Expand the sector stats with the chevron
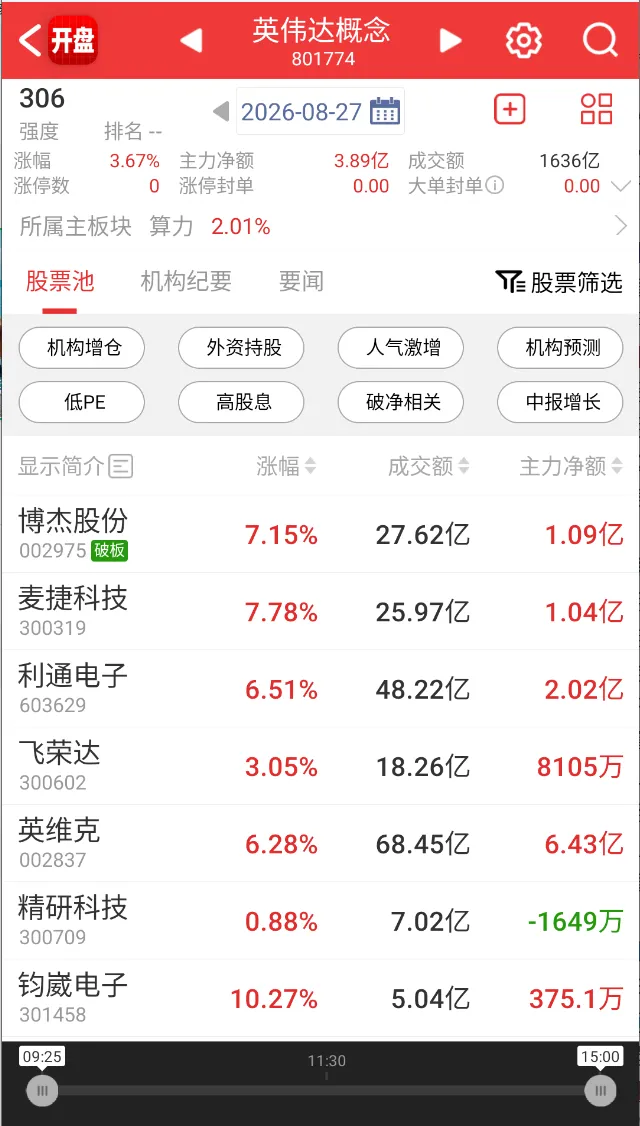Viewport: 640px width, 1126px height. 620,186
